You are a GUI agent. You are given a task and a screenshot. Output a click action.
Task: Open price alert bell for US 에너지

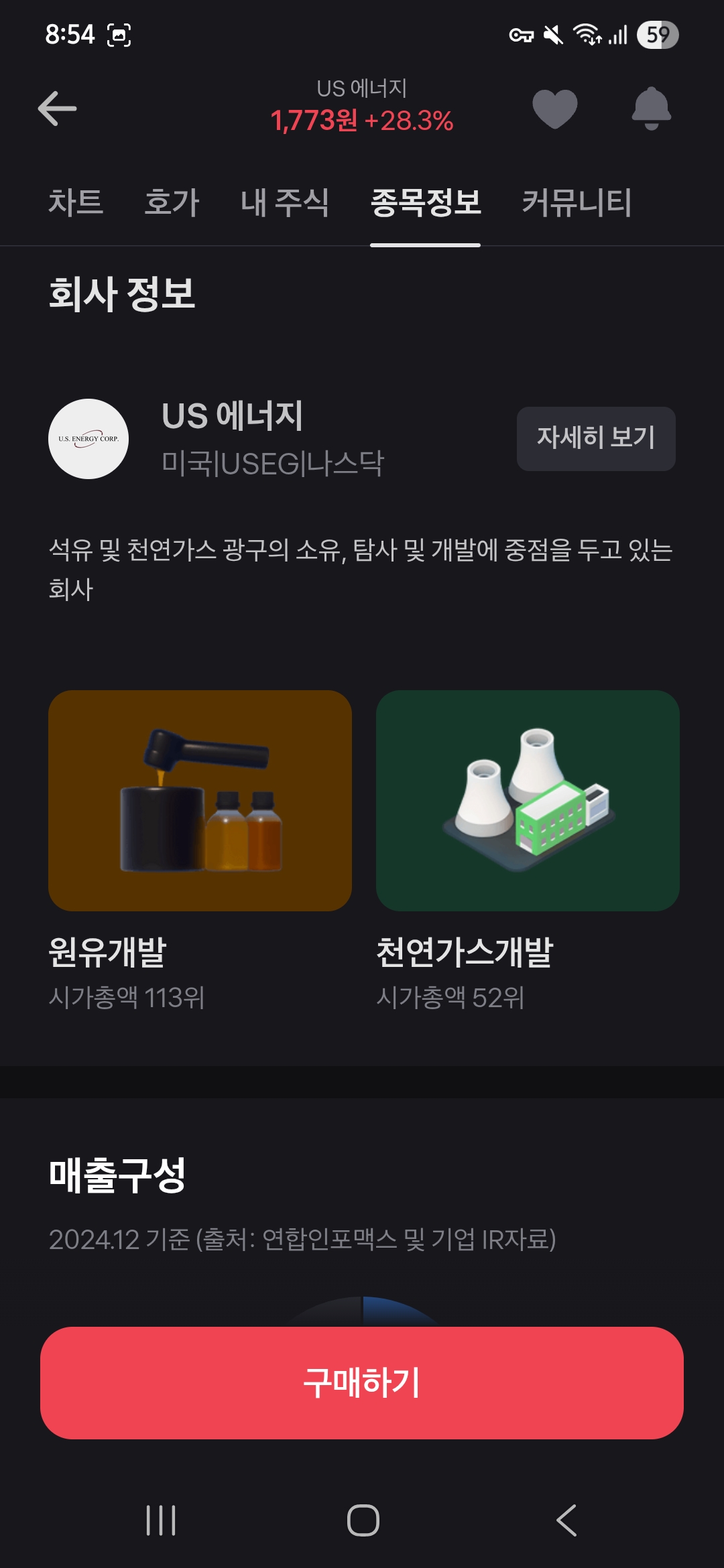[x=651, y=109]
